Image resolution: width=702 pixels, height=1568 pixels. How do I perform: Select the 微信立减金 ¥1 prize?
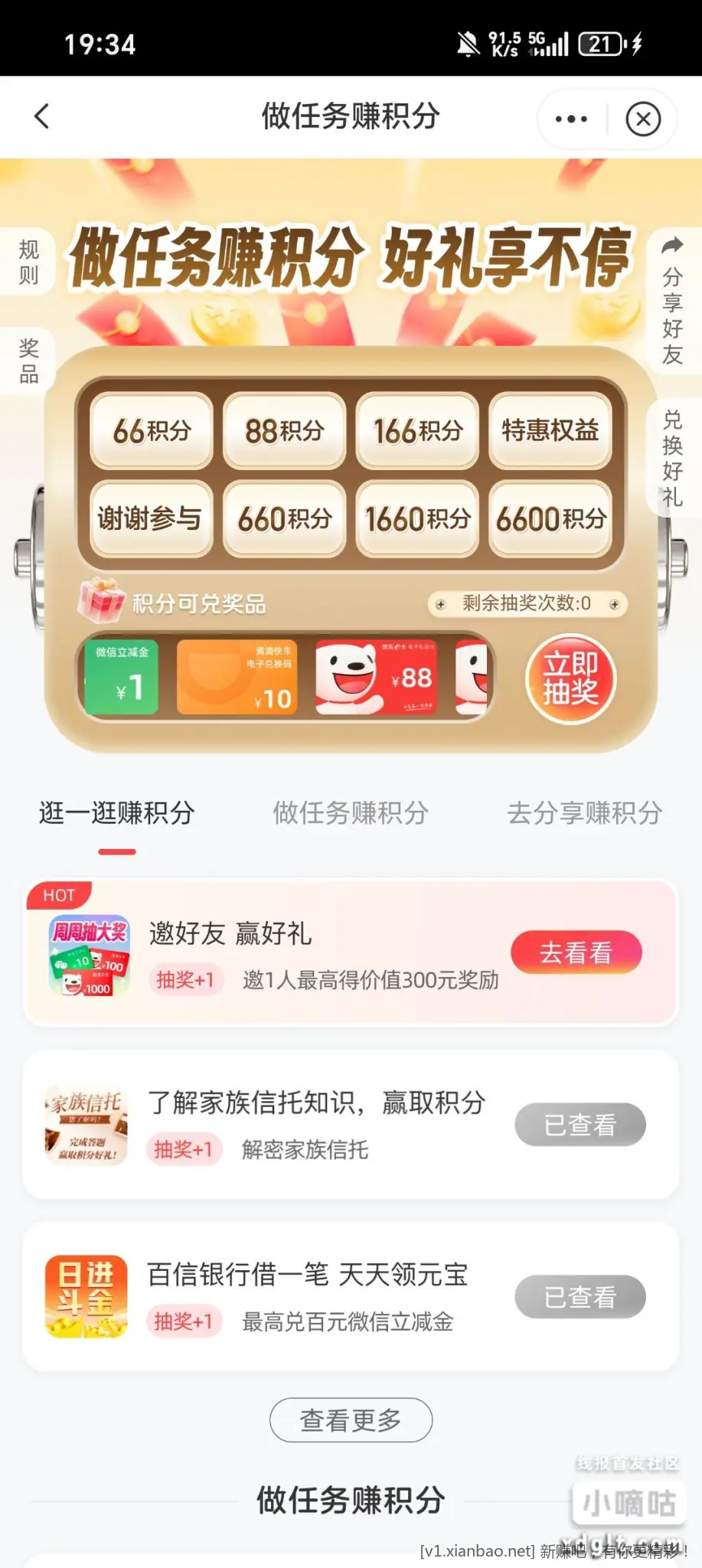(122, 677)
